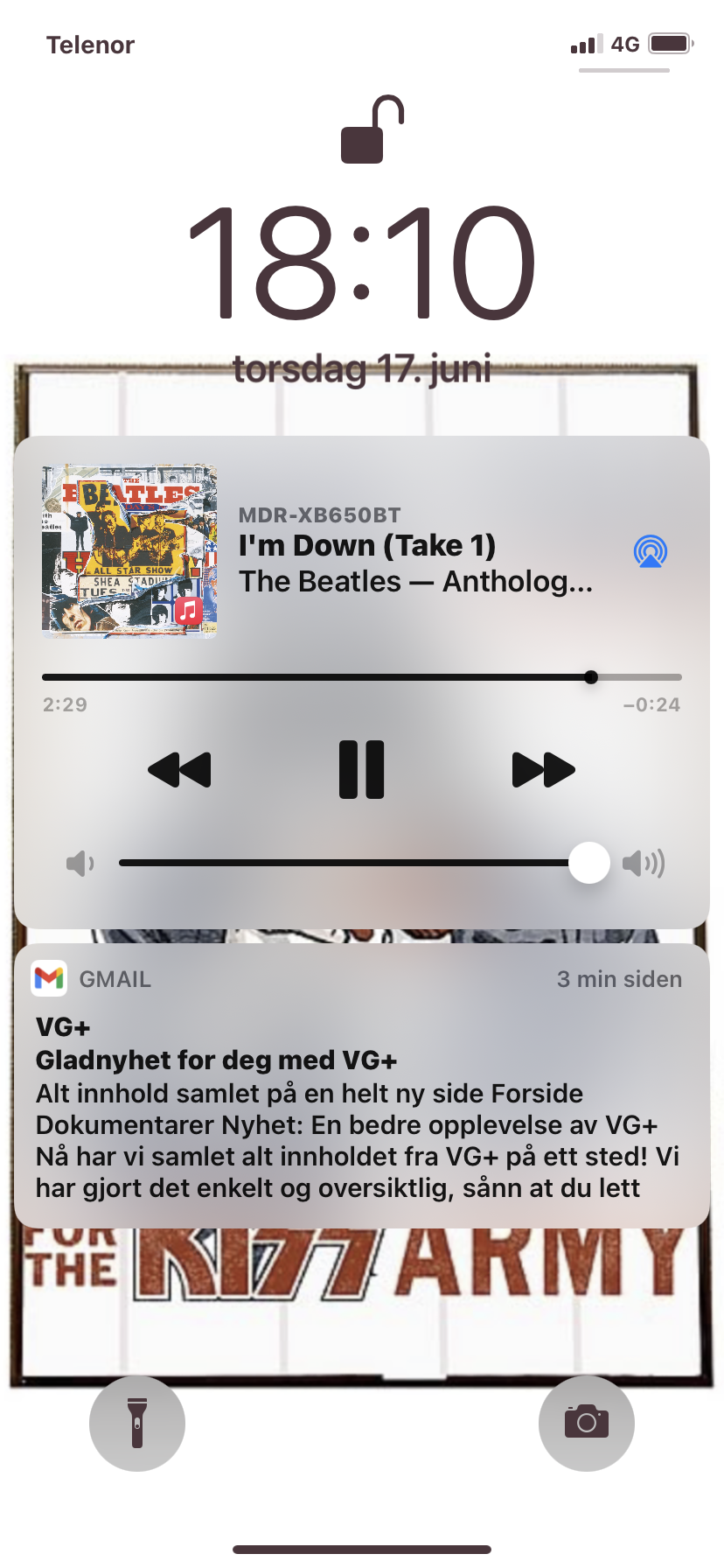Skip to the next track
724x1568 pixels.
coord(543,770)
